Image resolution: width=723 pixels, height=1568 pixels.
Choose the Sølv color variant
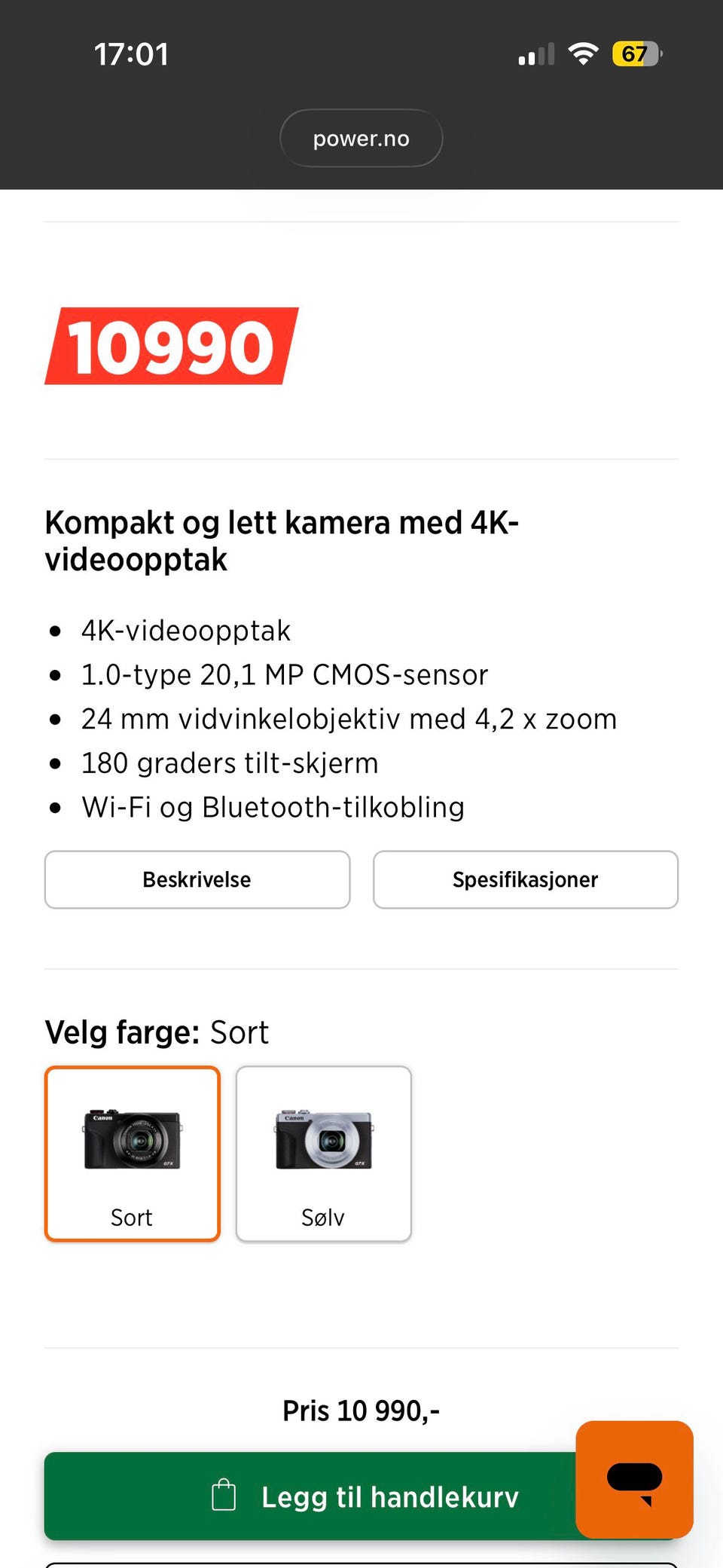tap(324, 1154)
